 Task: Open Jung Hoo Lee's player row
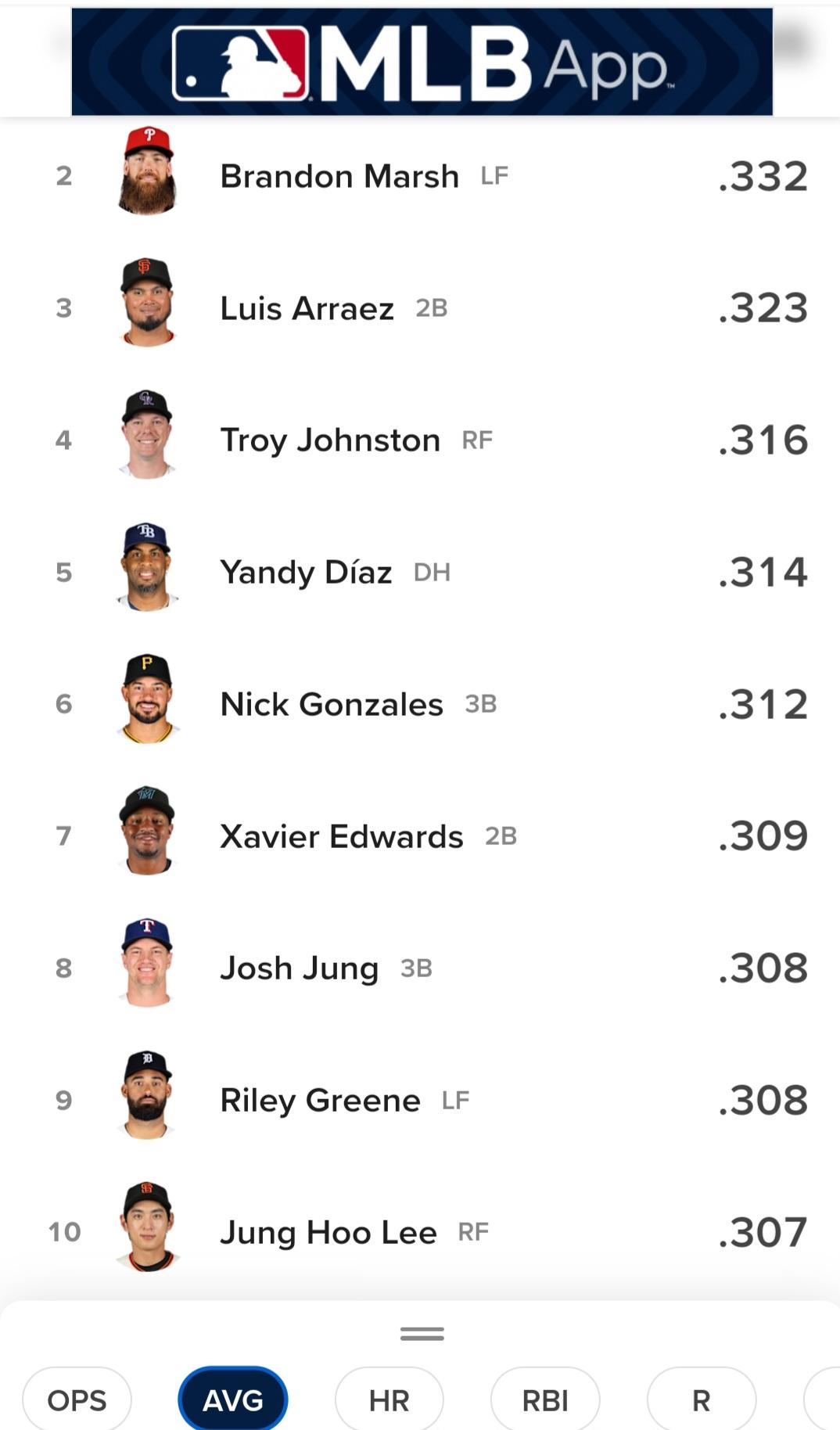tap(420, 1232)
